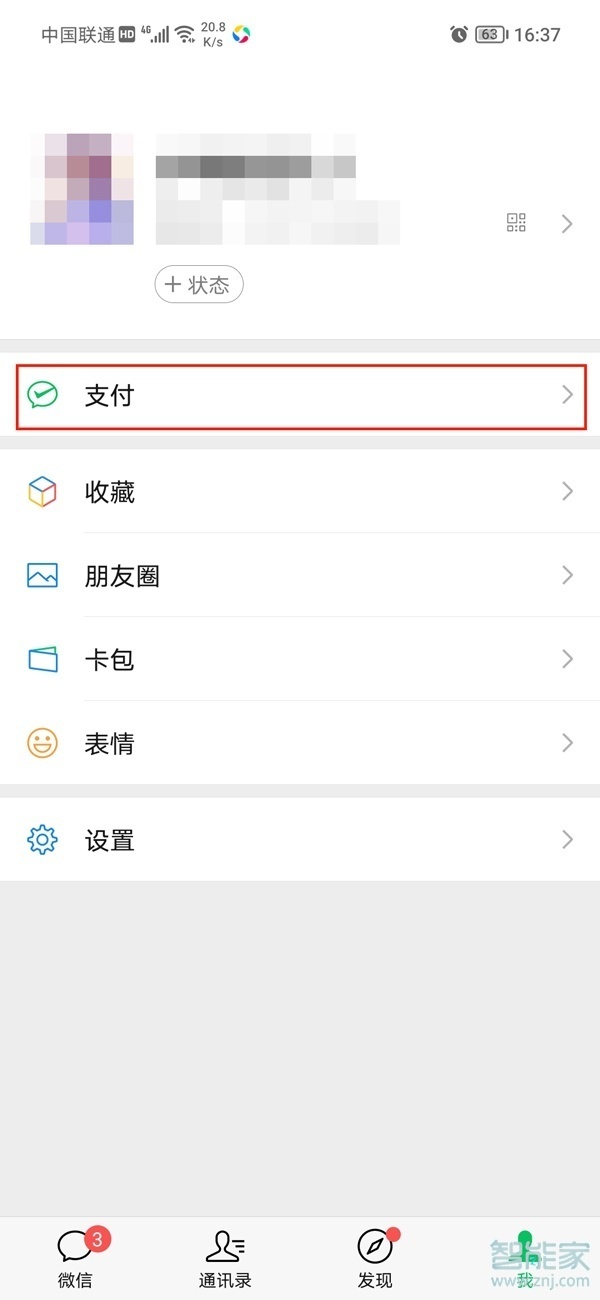
Task: Show my QR code
Action: point(516,223)
